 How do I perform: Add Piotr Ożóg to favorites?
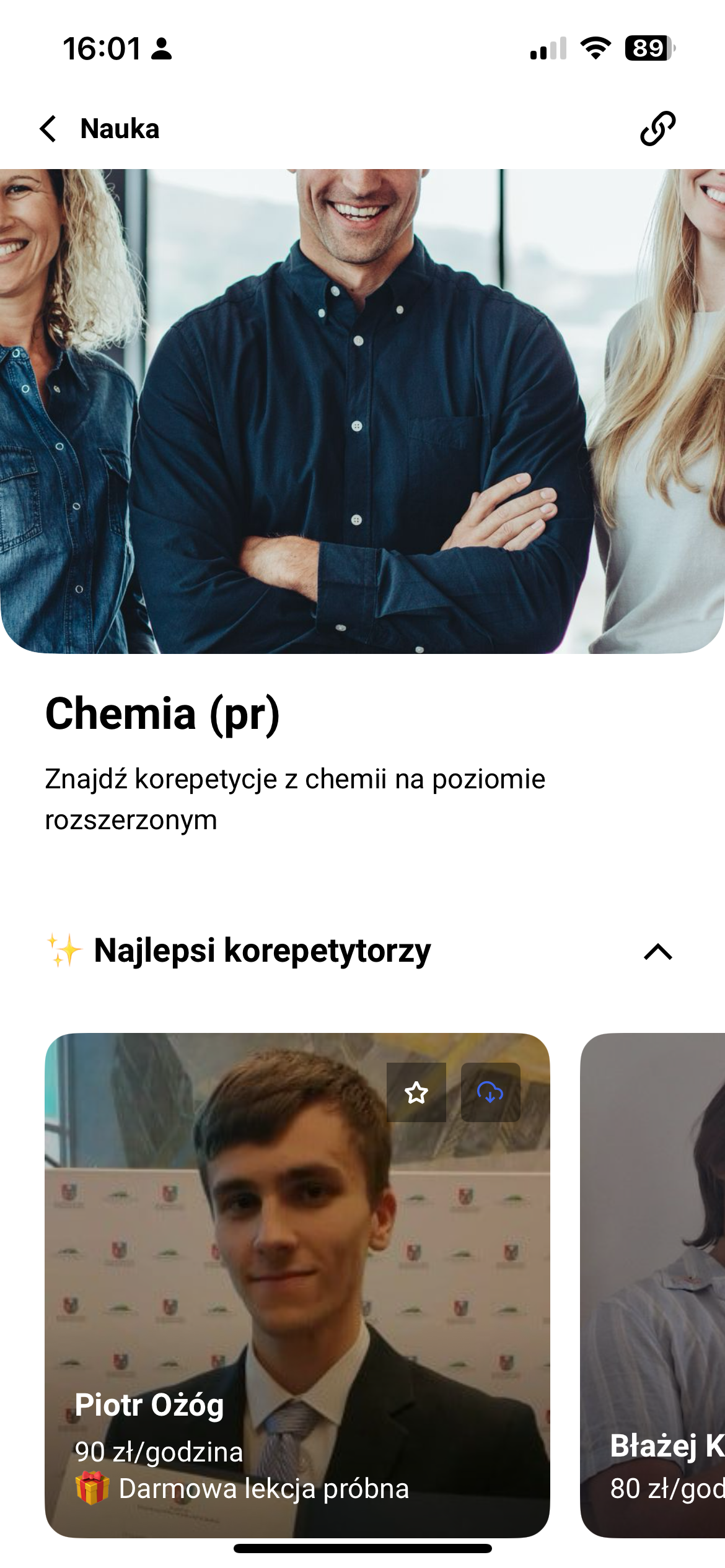pyautogui.click(x=416, y=1093)
